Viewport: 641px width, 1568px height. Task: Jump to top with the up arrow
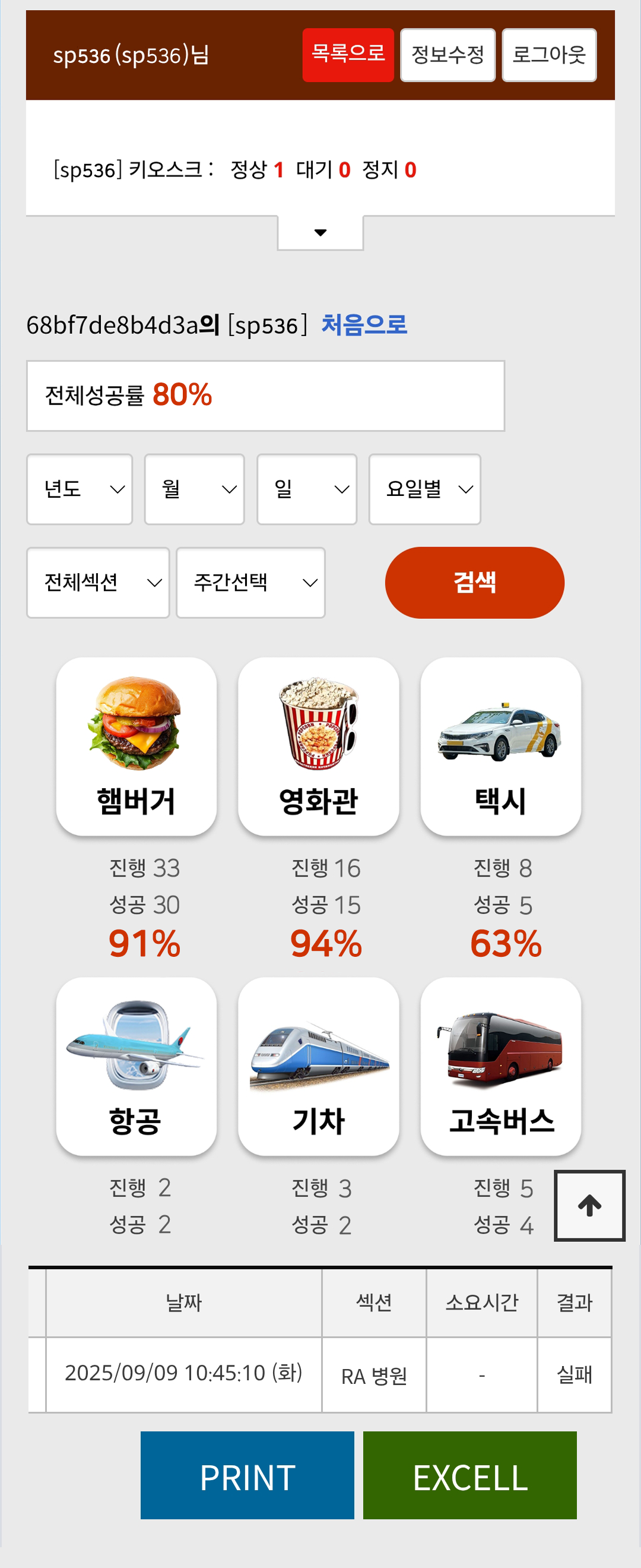click(x=589, y=1205)
